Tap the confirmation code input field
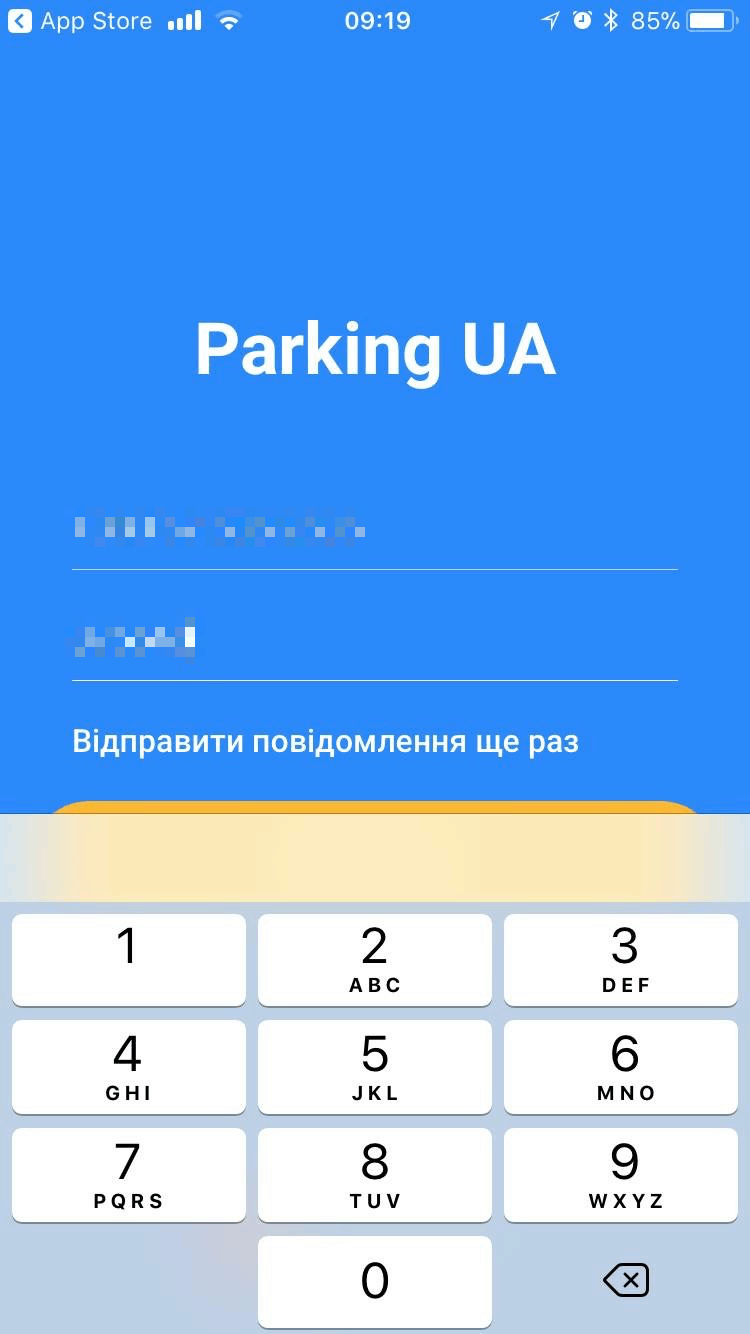The image size is (750, 1334). (x=374, y=638)
